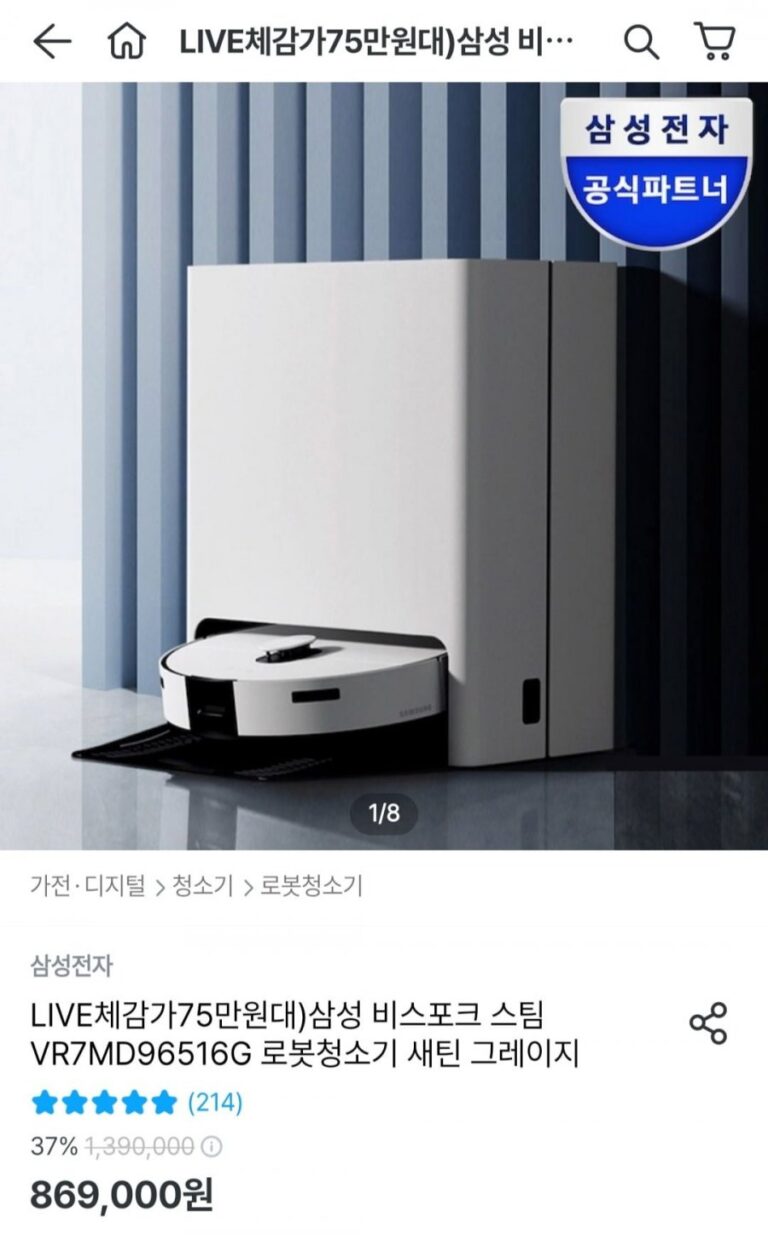Open the 삼성전자 brand link

tap(71, 966)
